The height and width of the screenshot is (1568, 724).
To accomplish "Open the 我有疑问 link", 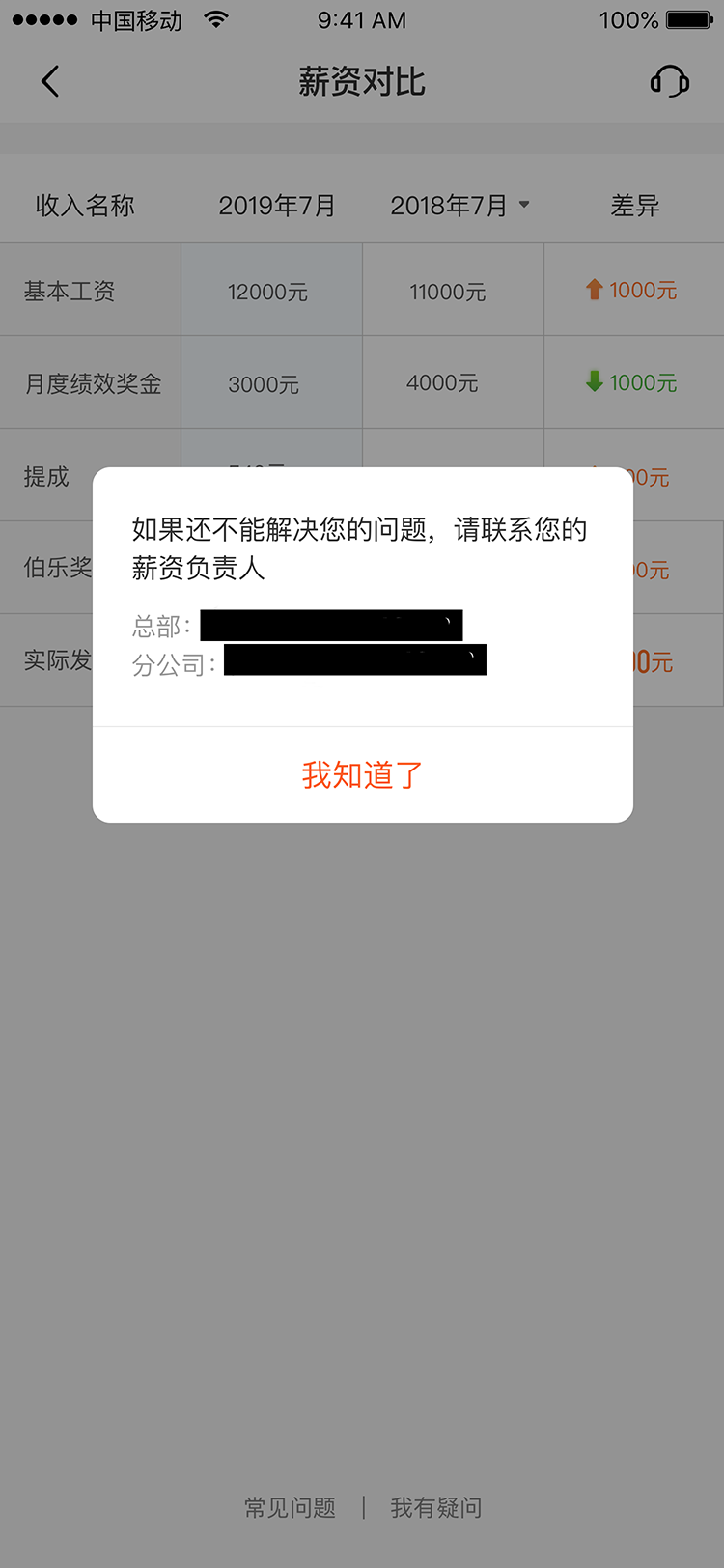I will pos(436,1507).
